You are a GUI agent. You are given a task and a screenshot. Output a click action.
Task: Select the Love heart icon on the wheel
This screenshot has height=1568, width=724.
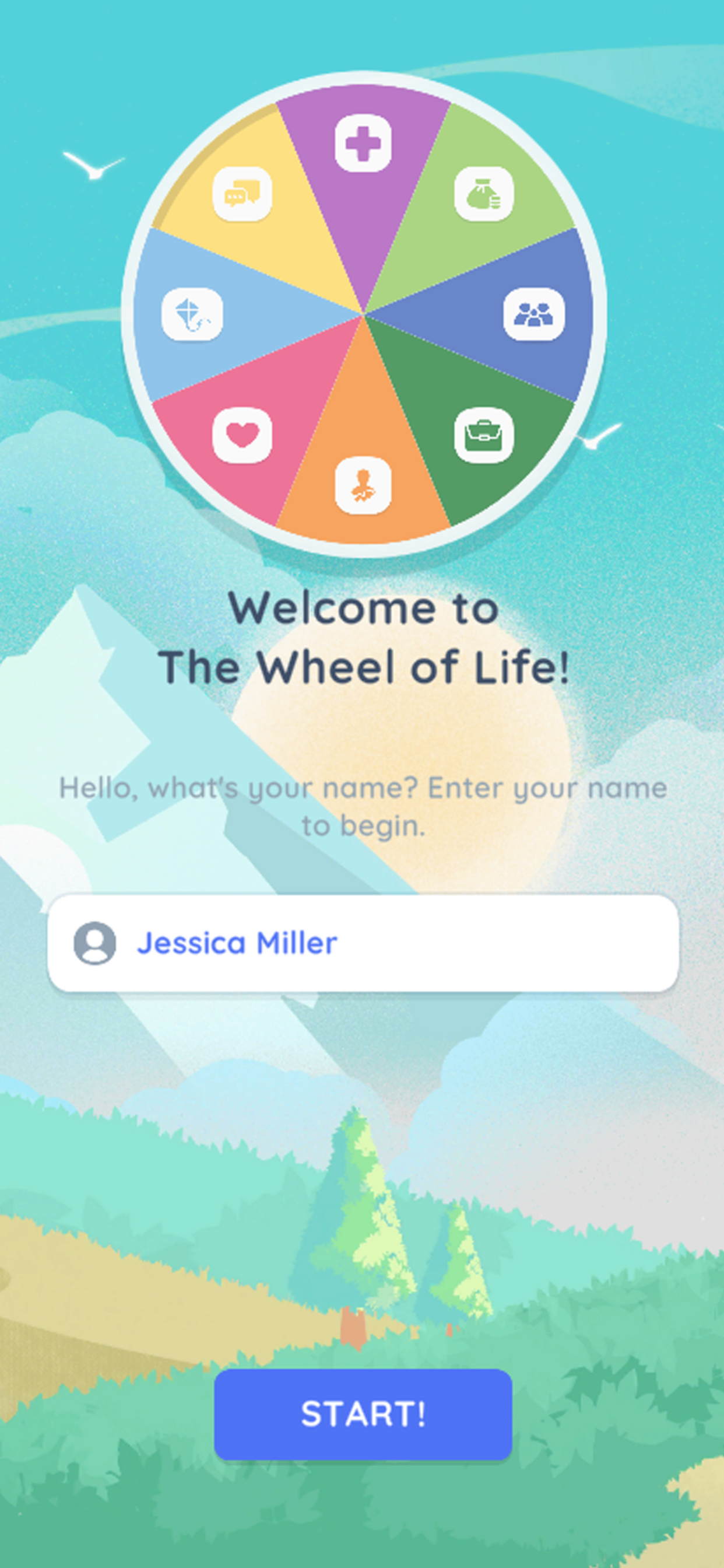(x=242, y=435)
